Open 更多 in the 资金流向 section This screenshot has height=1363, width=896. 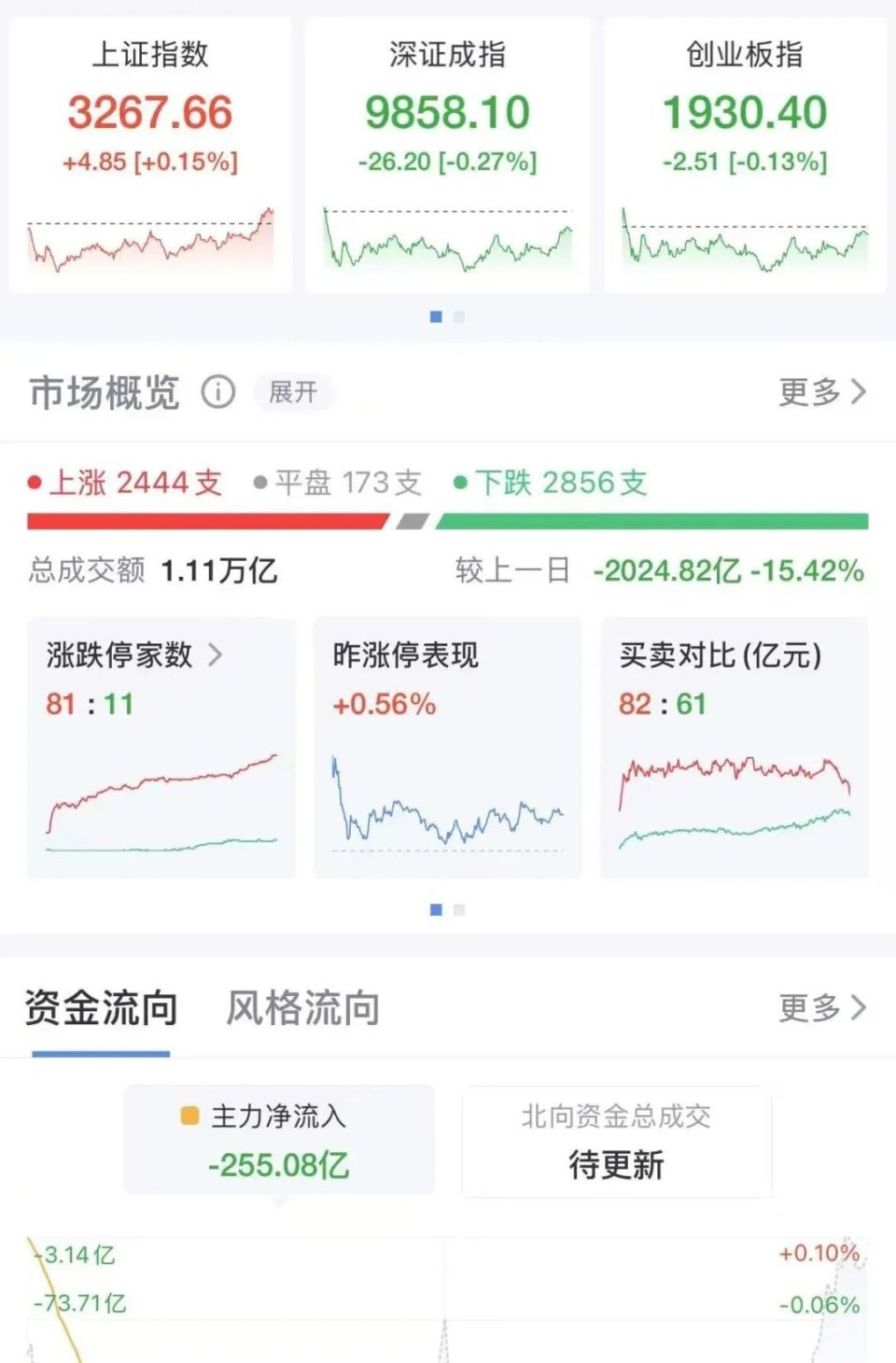(x=820, y=1008)
